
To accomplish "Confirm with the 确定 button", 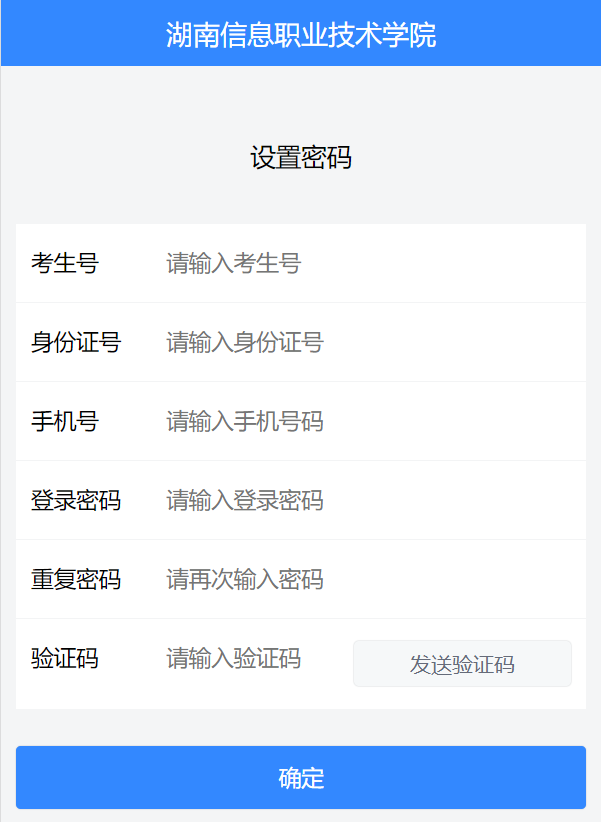I will pos(300,778).
